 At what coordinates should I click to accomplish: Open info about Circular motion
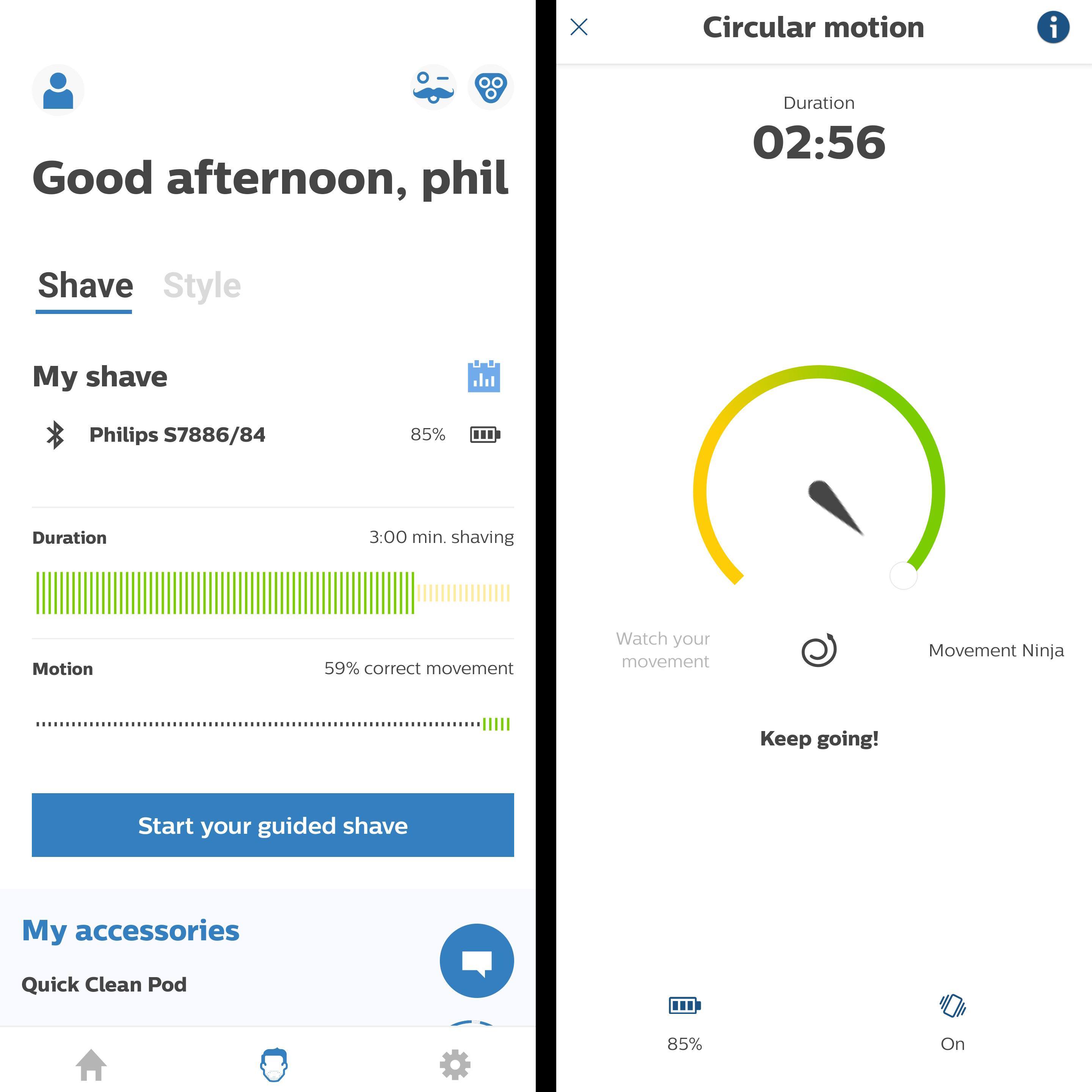coord(1053,27)
